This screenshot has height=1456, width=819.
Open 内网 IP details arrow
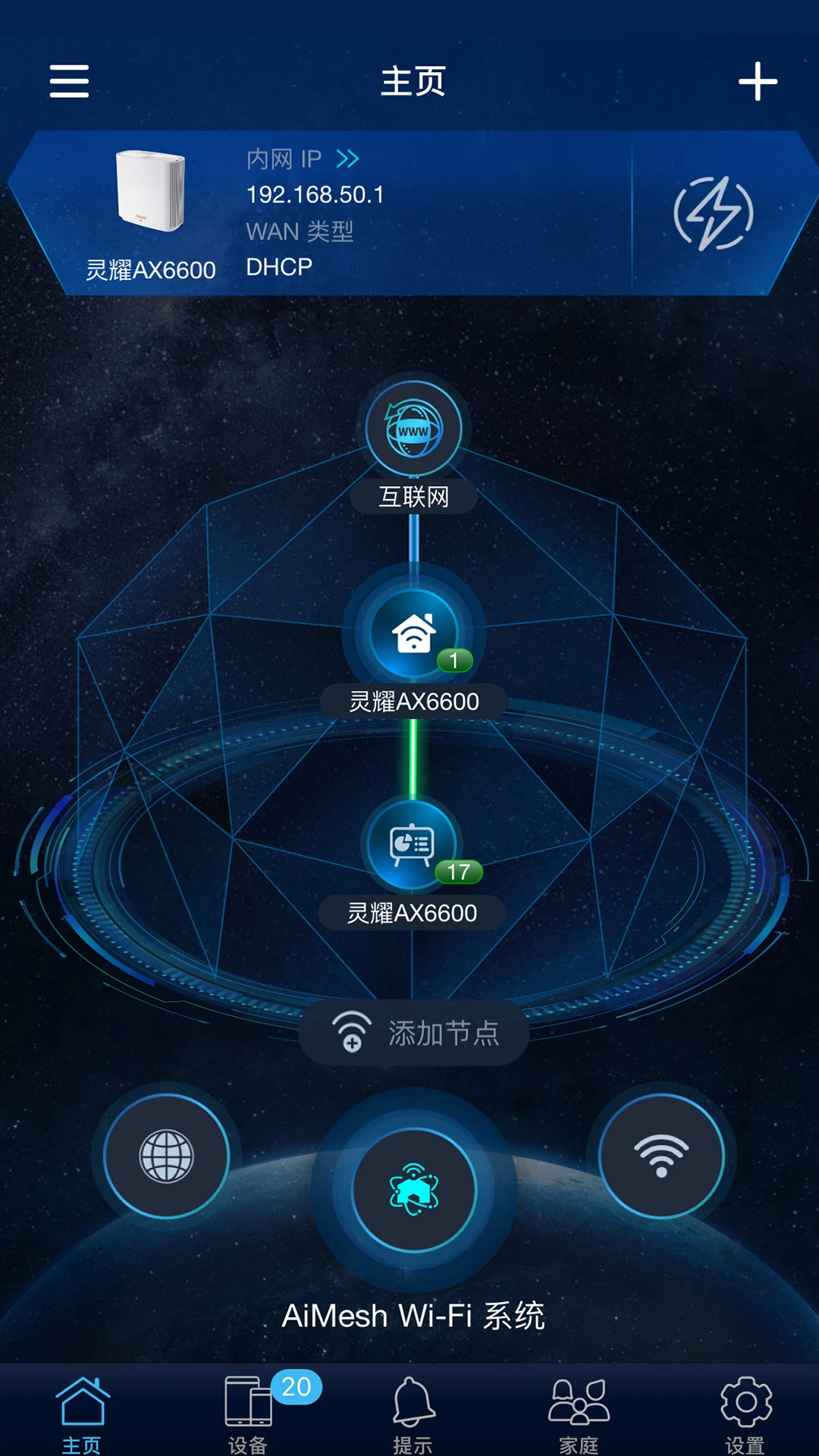tap(347, 159)
